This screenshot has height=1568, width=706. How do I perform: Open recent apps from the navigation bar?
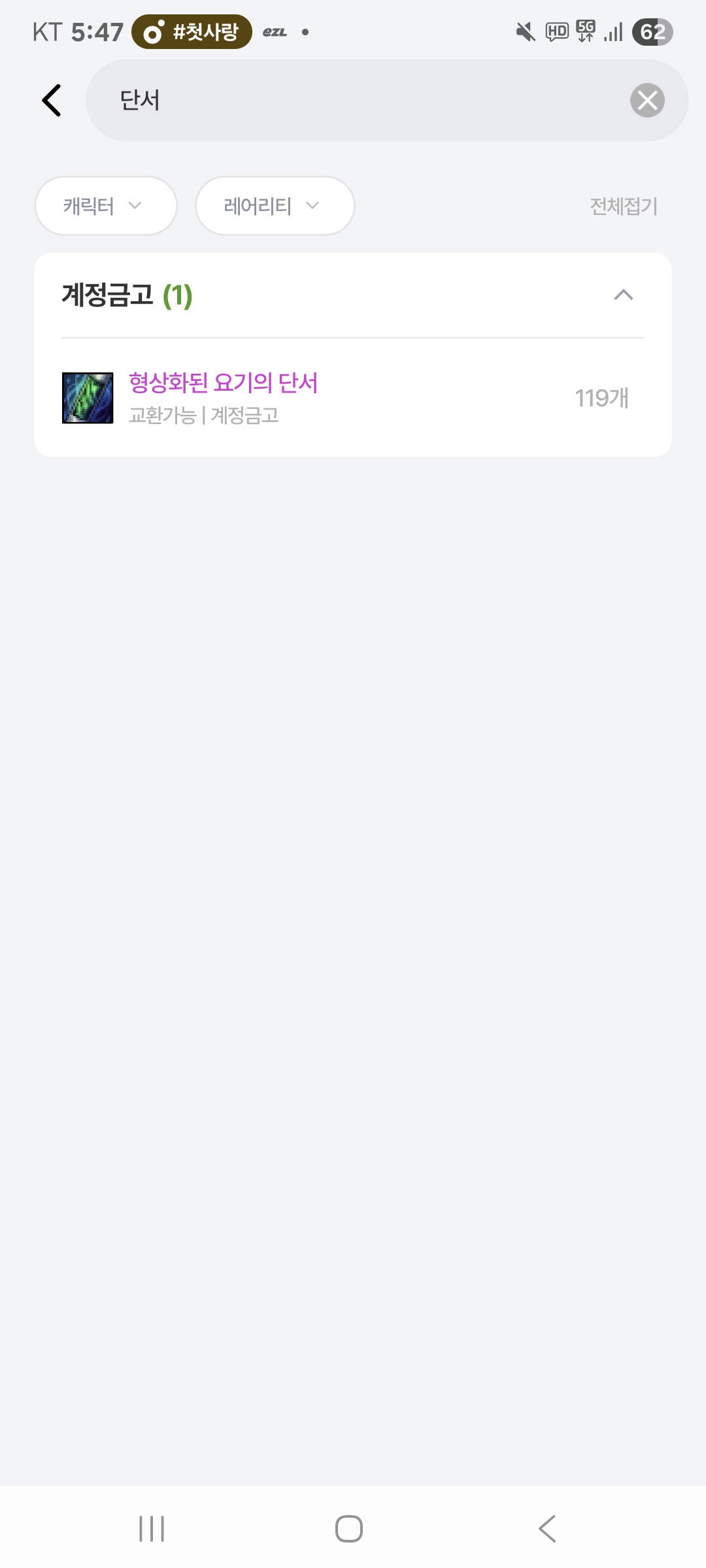152,1528
